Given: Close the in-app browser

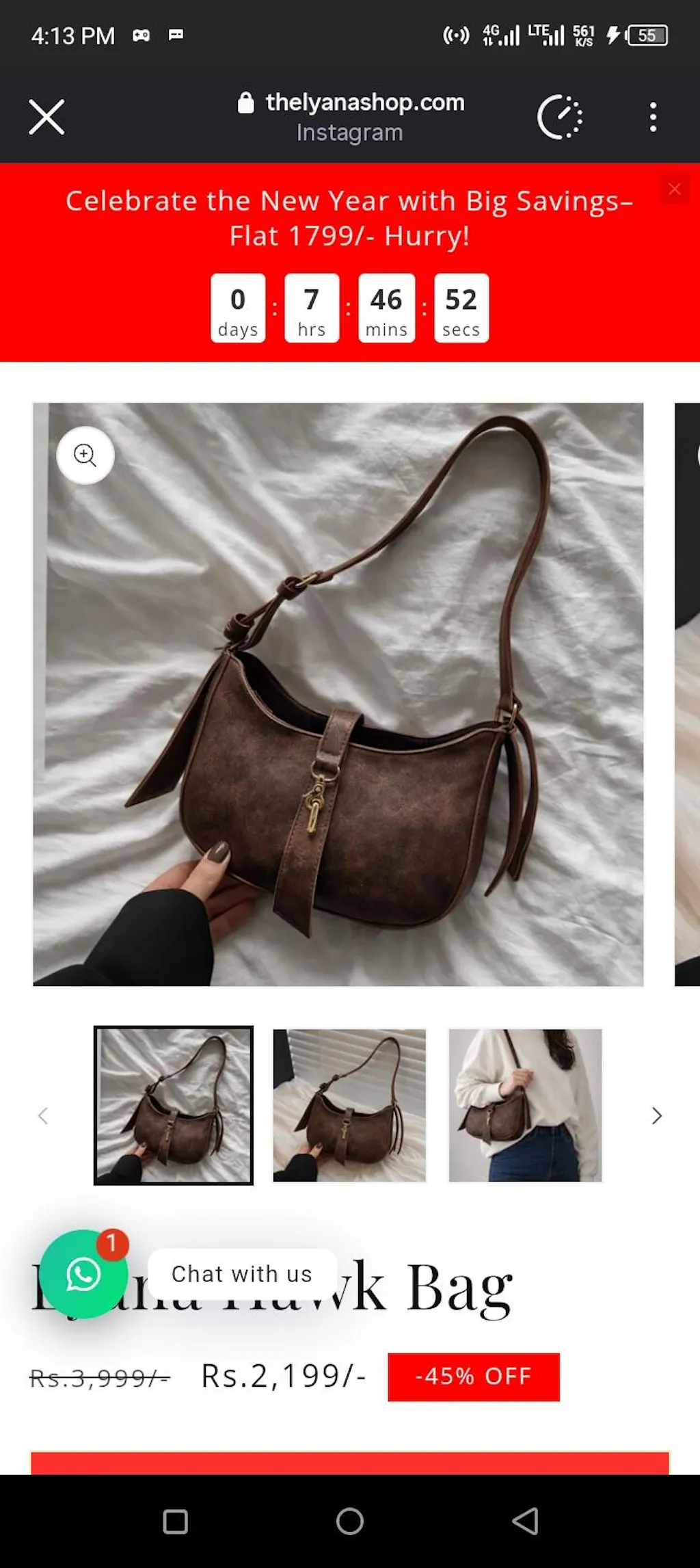Looking at the screenshot, I should pyautogui.click(x=46, y=117).
